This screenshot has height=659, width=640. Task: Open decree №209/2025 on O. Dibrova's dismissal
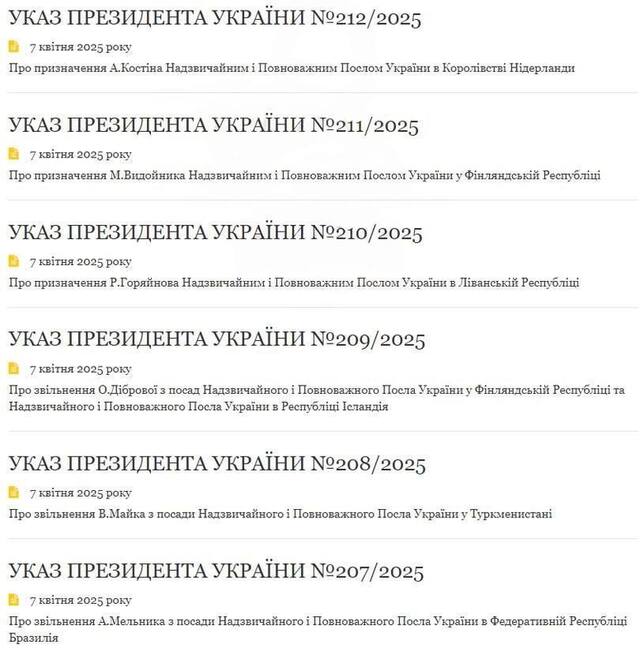(217, 340)
